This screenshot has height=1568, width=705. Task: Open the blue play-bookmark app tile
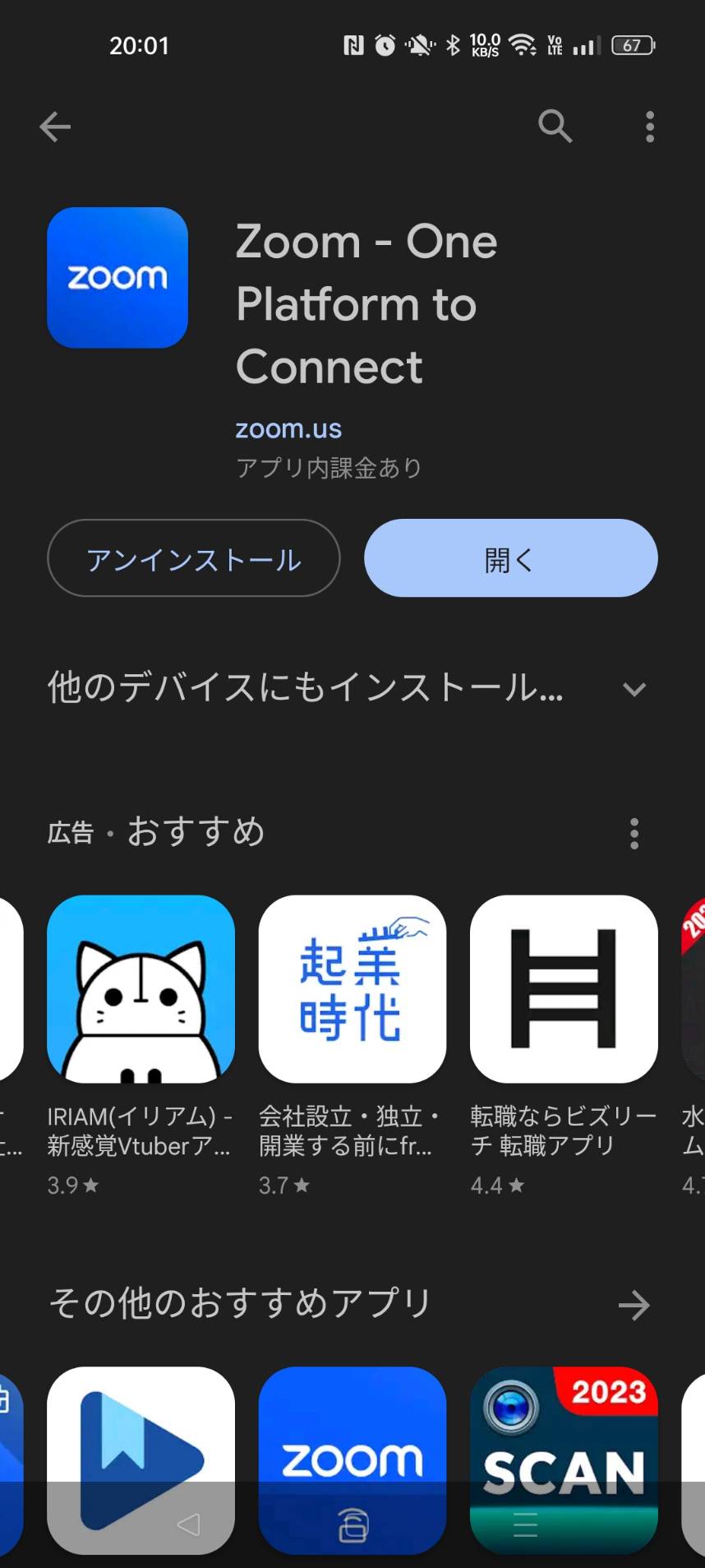[x=141, y=1447]
